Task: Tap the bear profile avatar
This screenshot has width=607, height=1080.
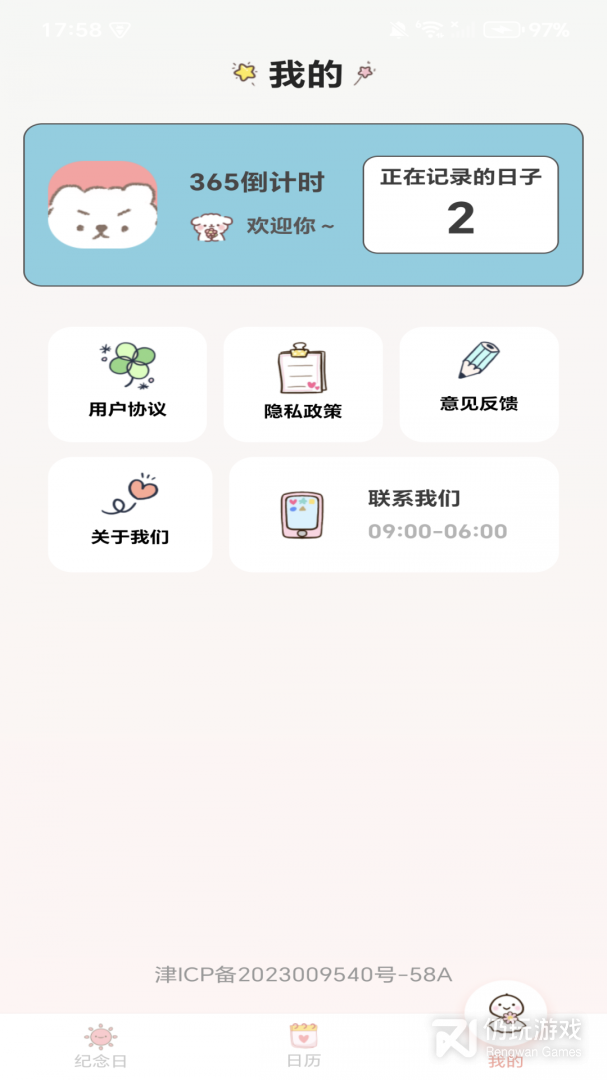Action: point(103,205)
